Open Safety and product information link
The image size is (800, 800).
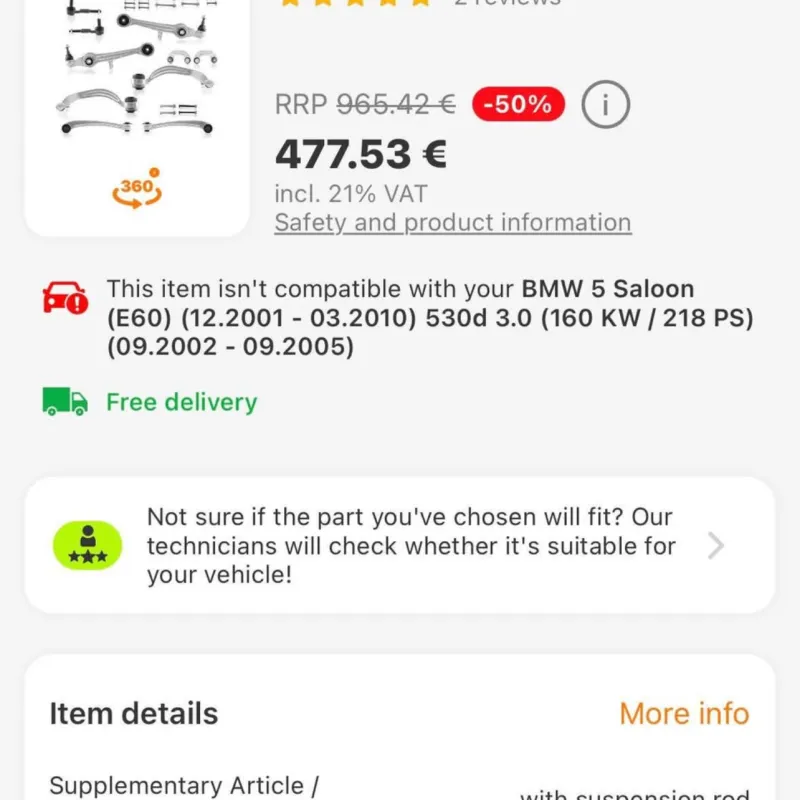pyautogui.click(x=452, y=222)
